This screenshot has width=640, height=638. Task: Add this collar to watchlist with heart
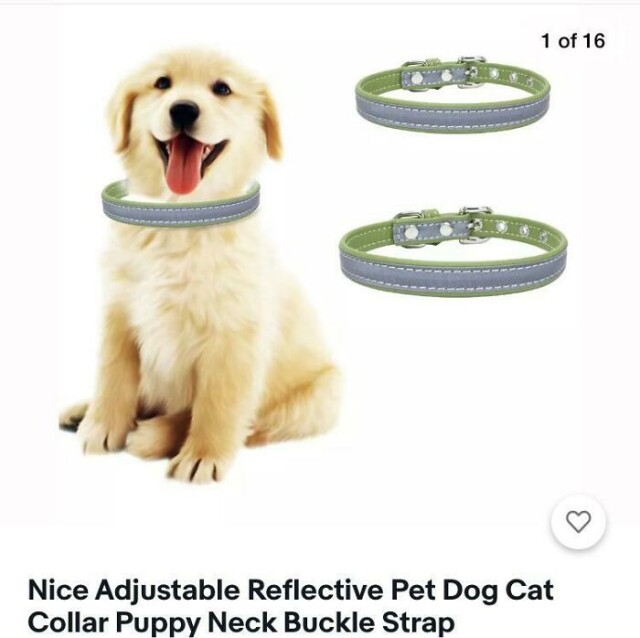pos(578,521)
